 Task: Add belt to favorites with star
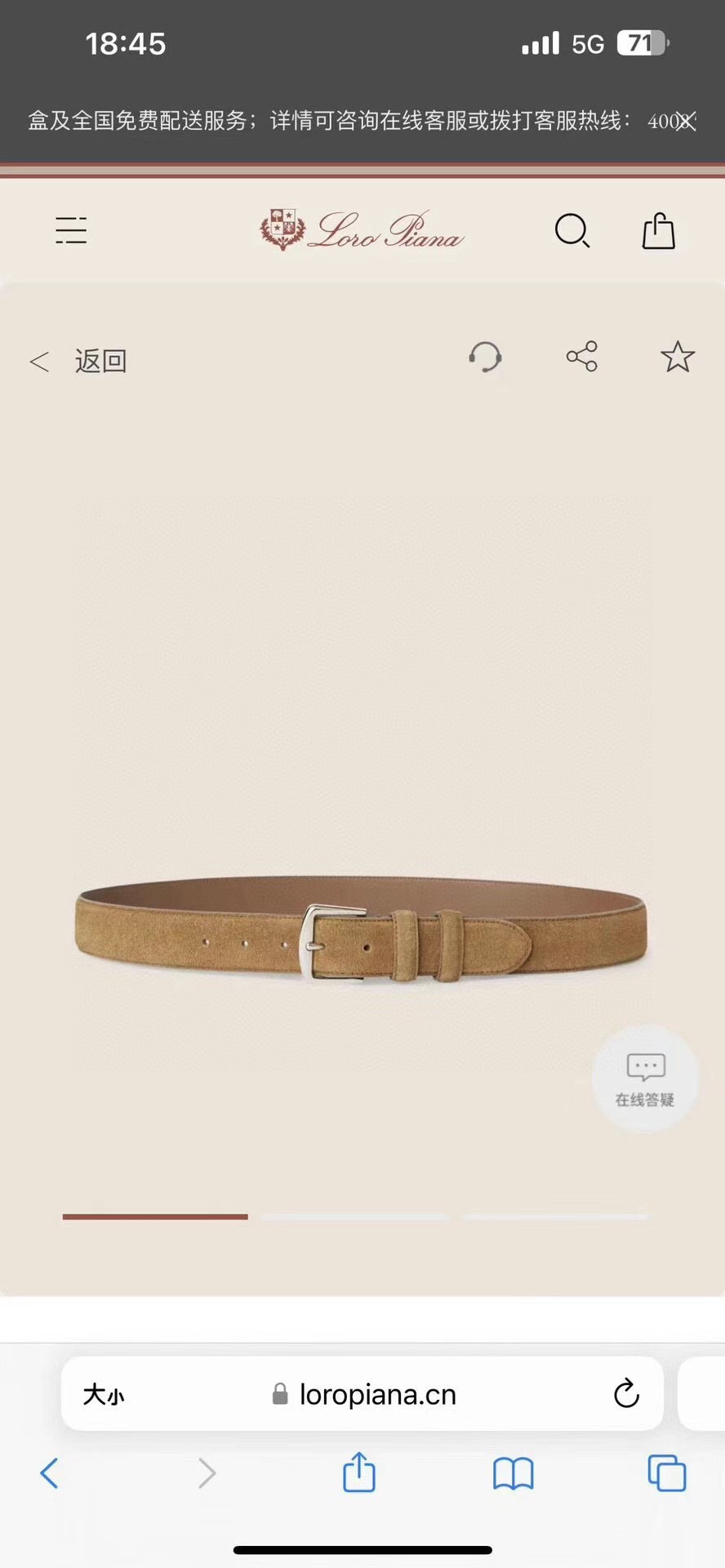tap(678, 357)
